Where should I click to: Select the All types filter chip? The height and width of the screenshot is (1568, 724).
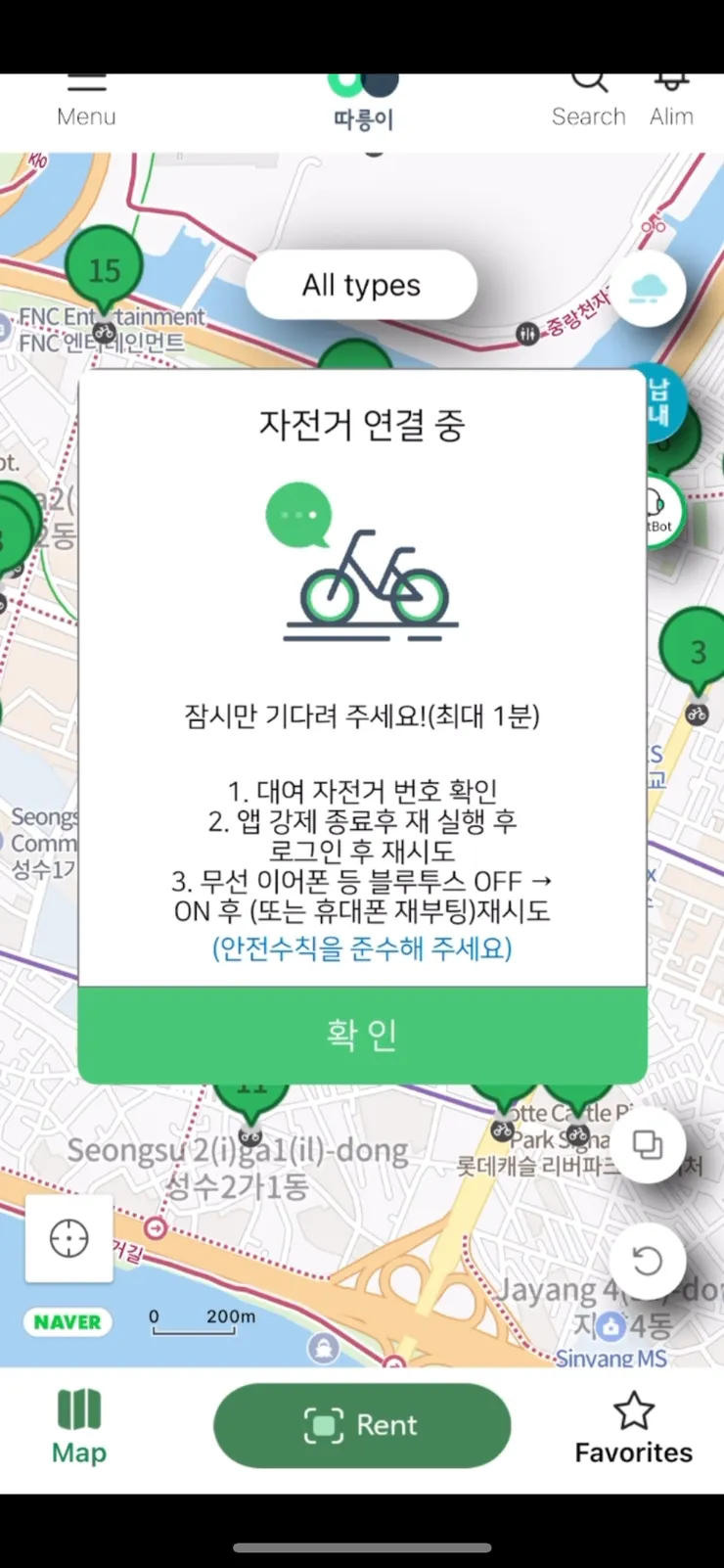point(361,285)
